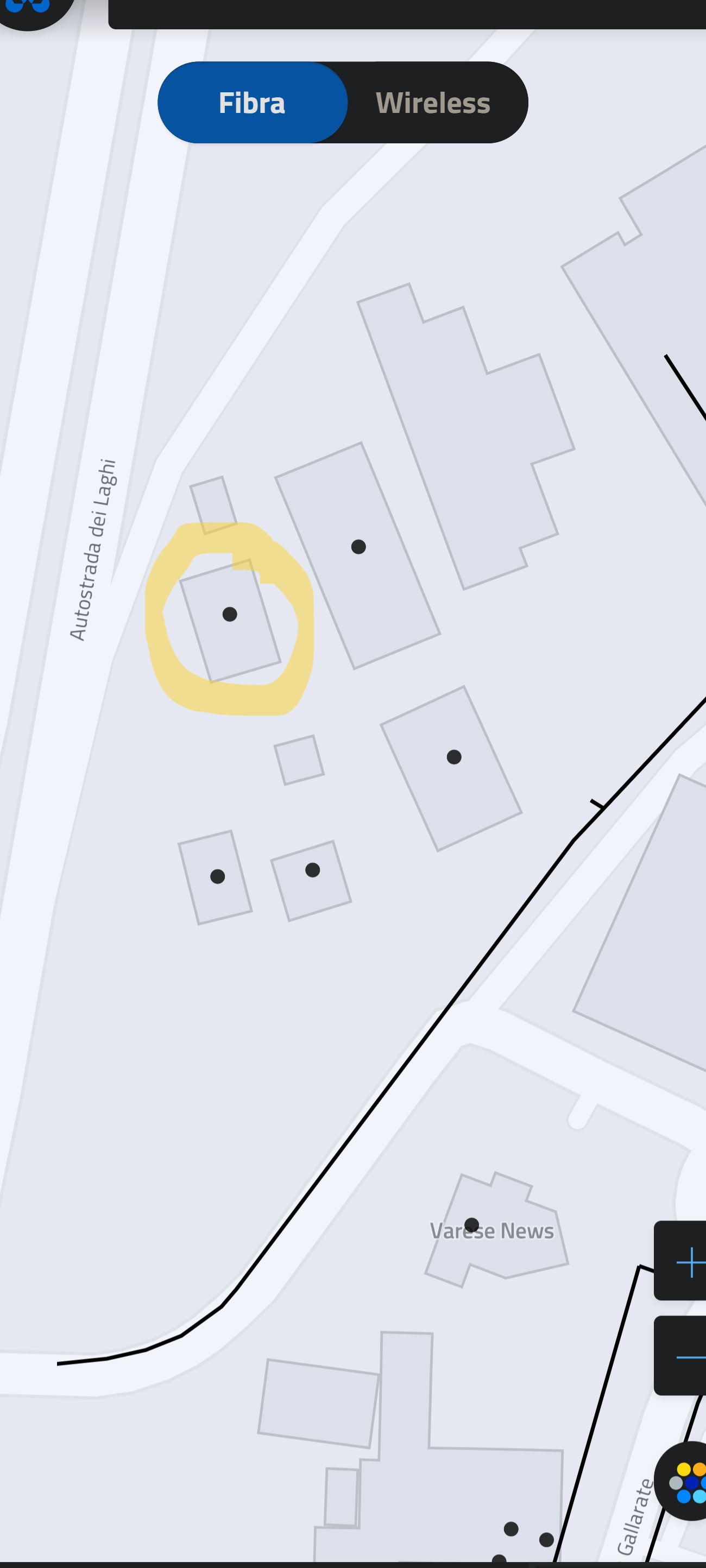Screen dimensions: 706x1568
Task: Select the marker on Varese News building
Action: pyautogui.click(x=472, y=1225)
